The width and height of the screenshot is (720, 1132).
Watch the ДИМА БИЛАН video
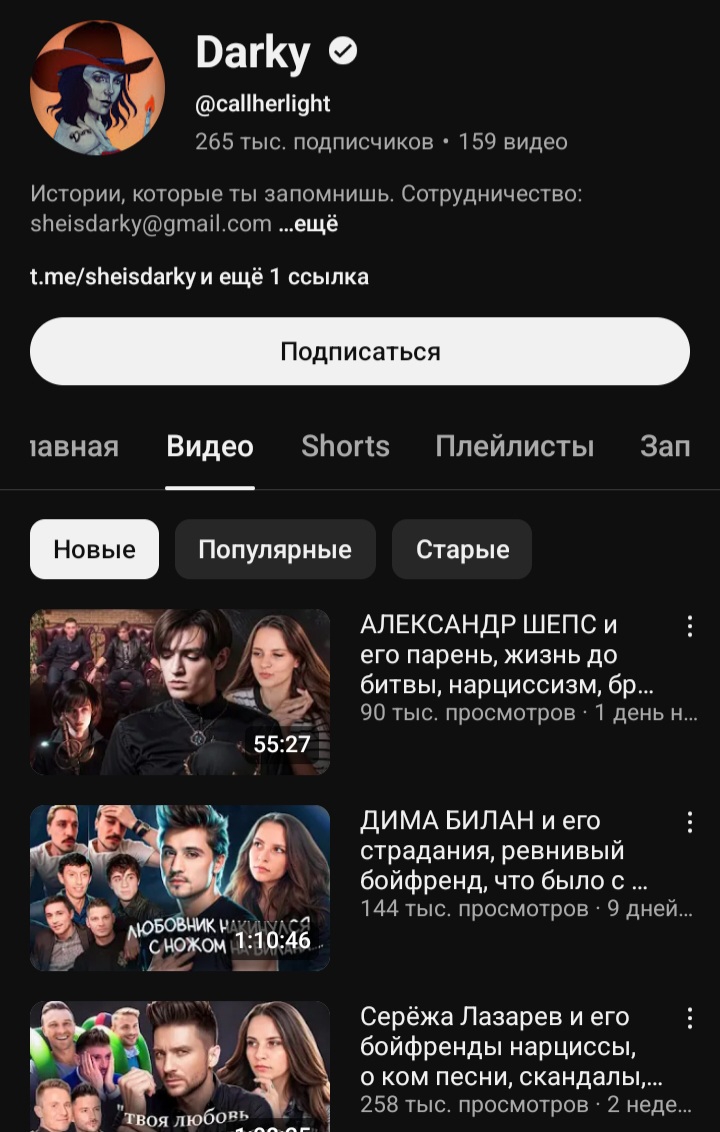tap(180, 888)
